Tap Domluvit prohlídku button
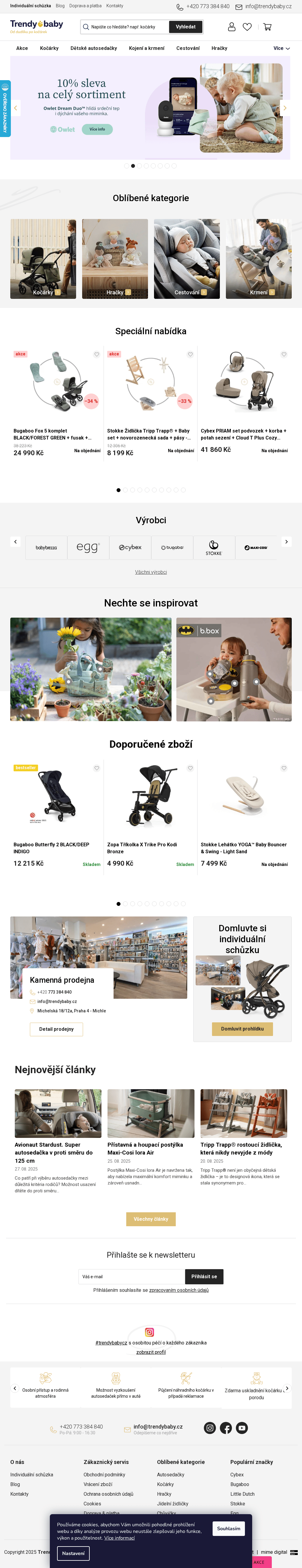Image resolution: width=302 pixels, height=1568 pixels. click(x=242, y=1029)
